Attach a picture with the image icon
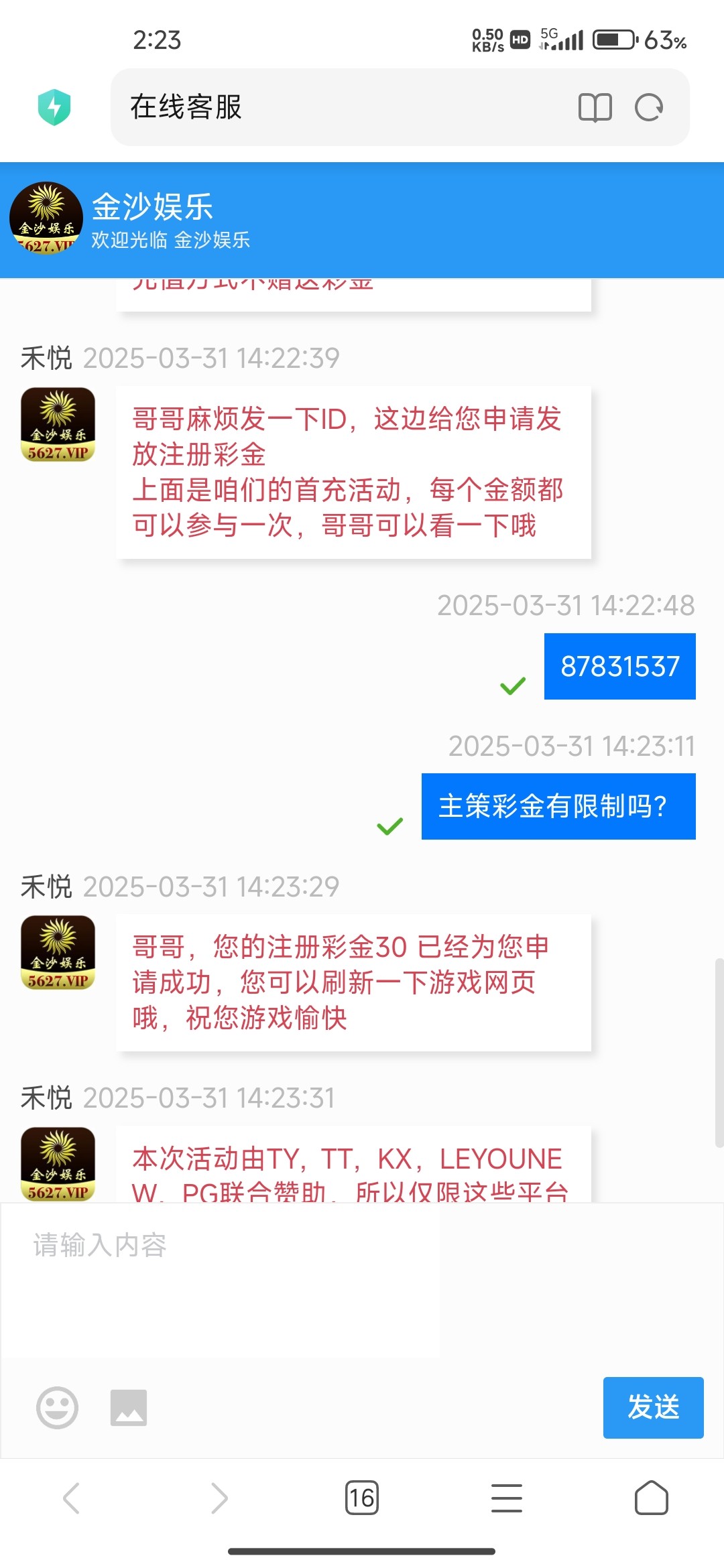This screenshot has width=724, height=1568. tap(129, 1407)
